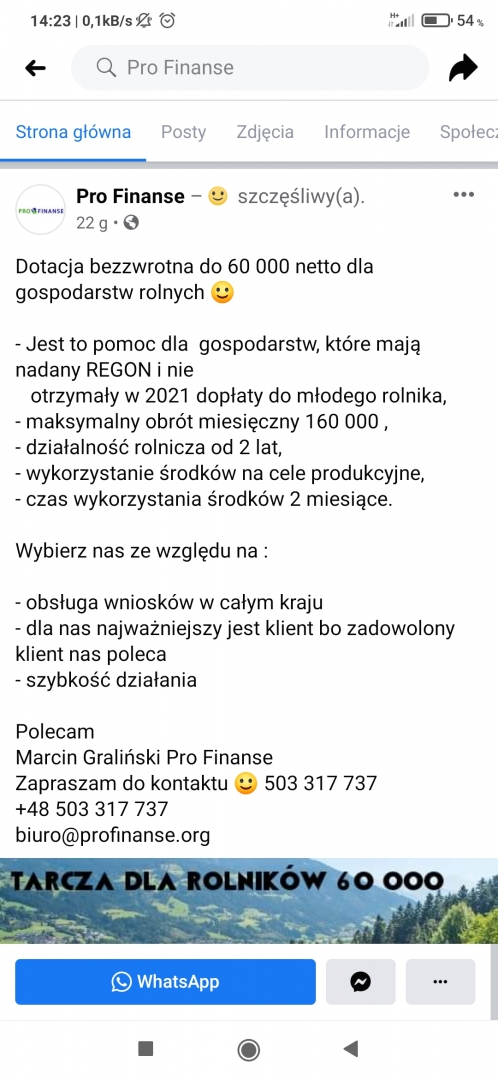Tap the system home button

tap(249, 1049)
